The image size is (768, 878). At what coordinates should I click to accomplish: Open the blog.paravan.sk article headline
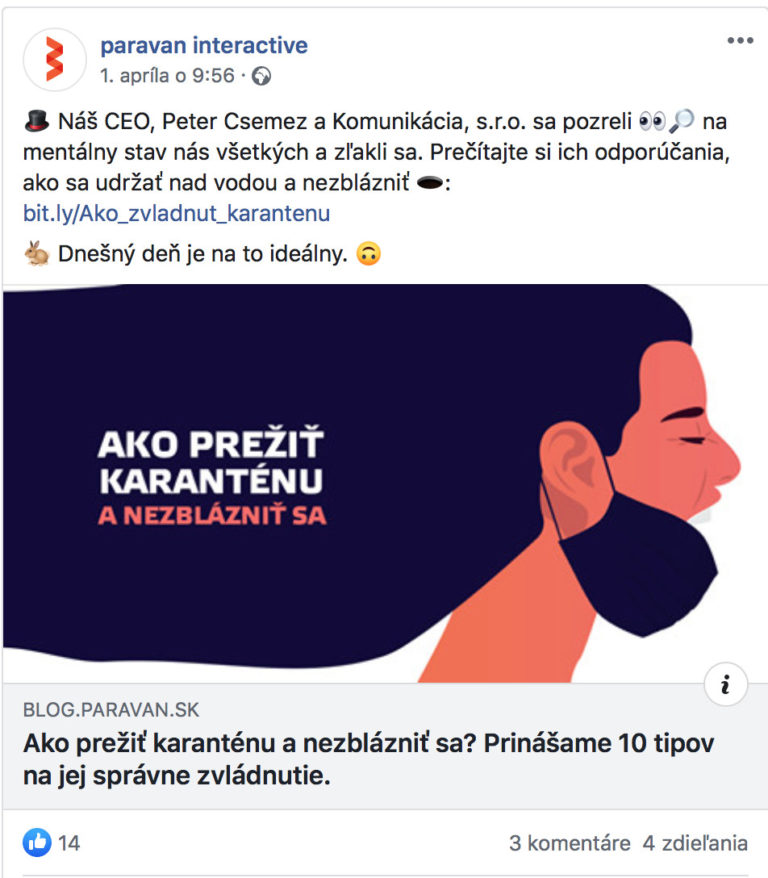point(370,759)
